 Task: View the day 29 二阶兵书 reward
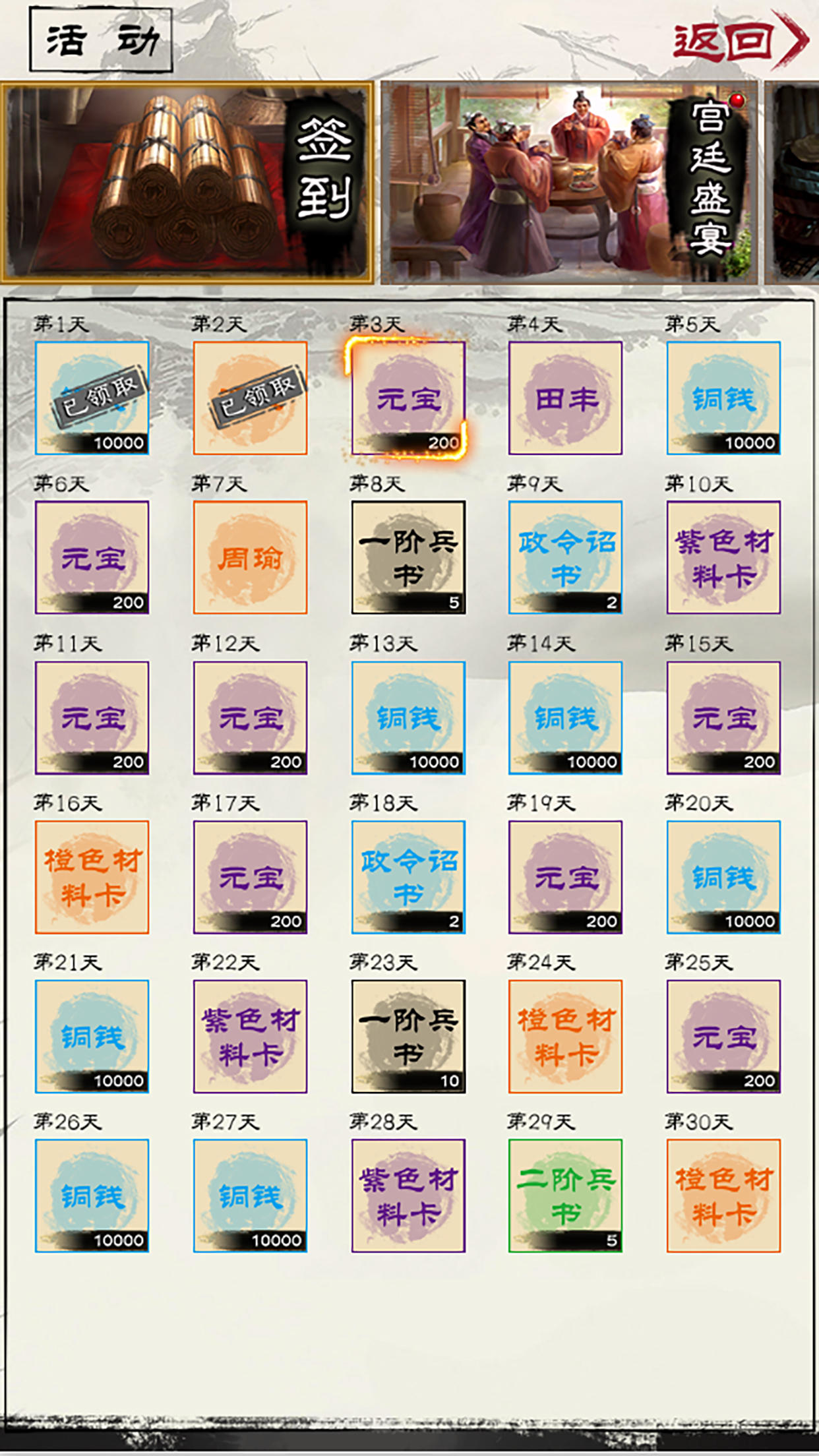tap(565, 1196)
